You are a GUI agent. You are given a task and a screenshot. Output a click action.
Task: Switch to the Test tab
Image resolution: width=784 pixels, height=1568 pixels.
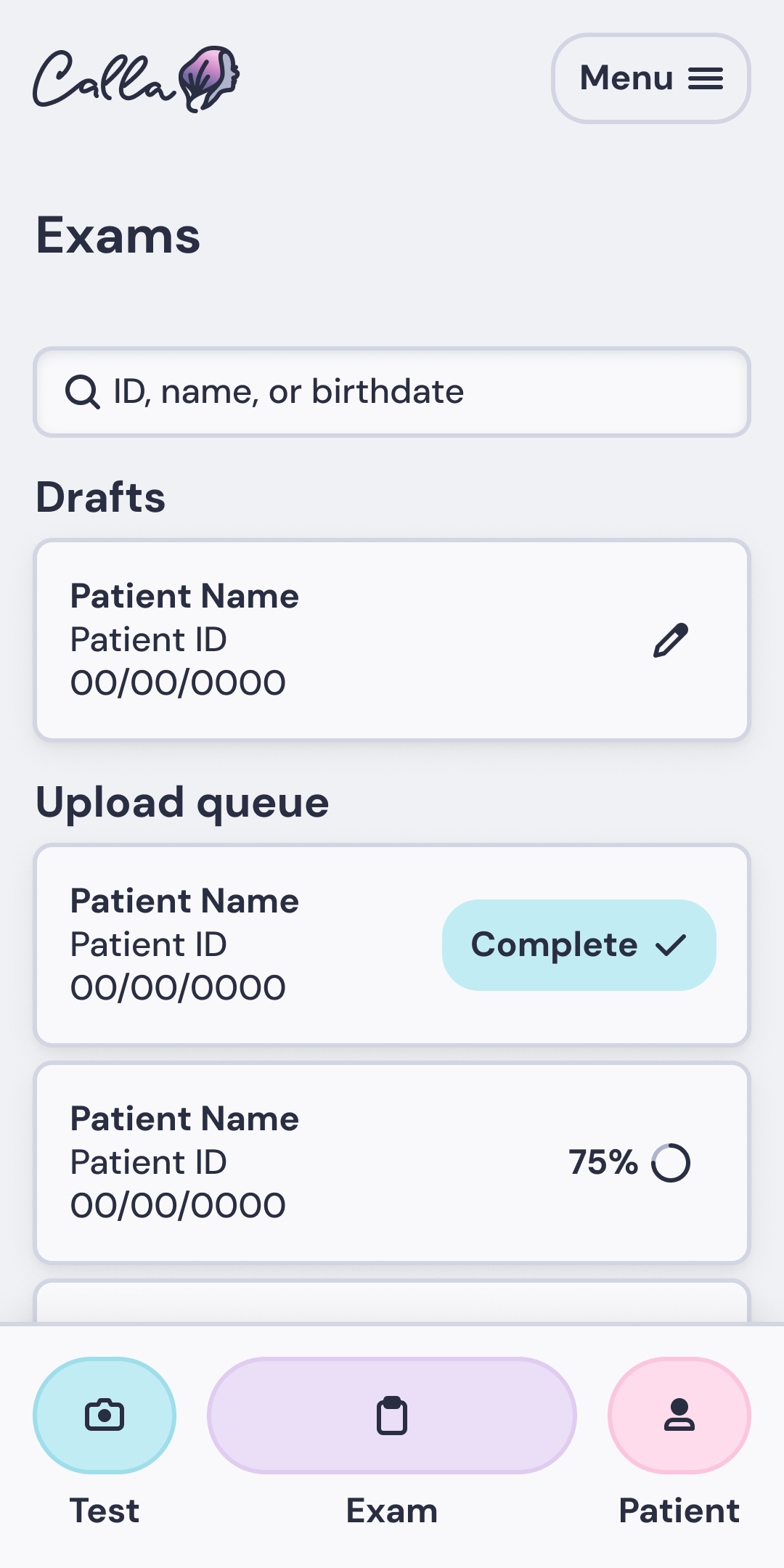click(105, 1416)
